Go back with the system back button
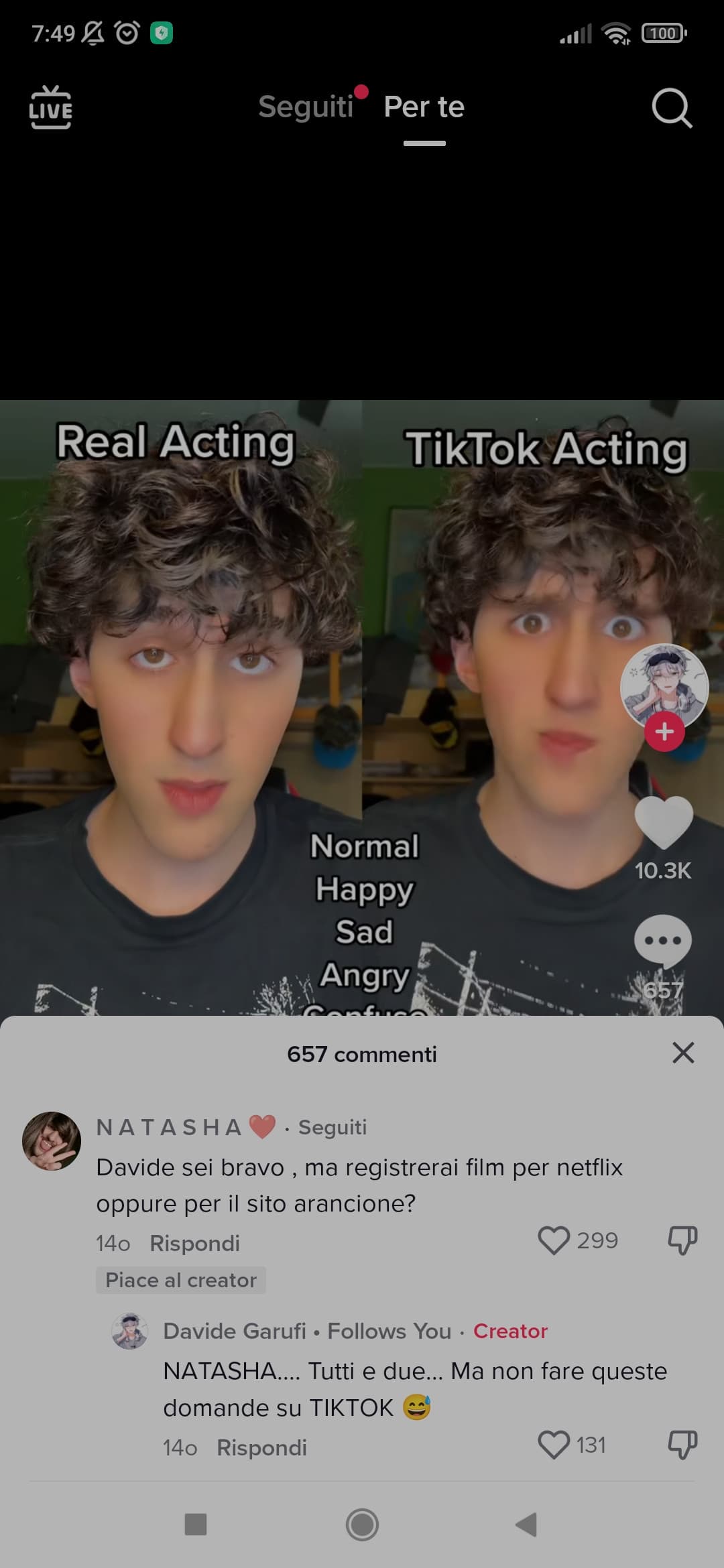 pos(527,1524)
